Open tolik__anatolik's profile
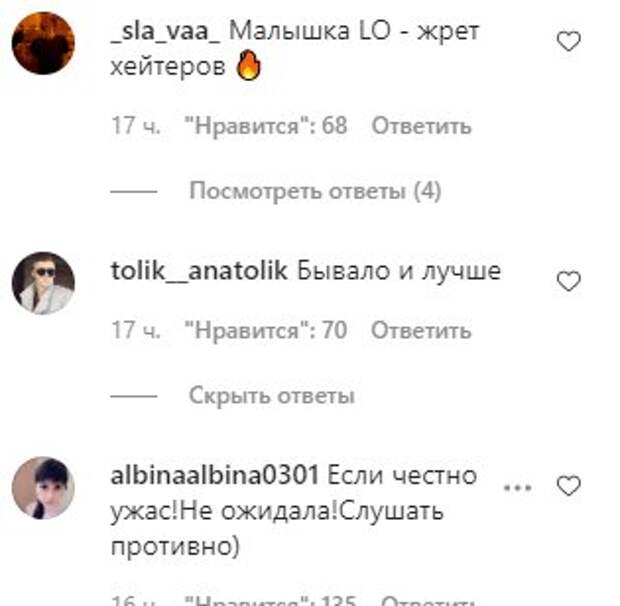Viewport: 620px width, 606px height. click(197, 272)
